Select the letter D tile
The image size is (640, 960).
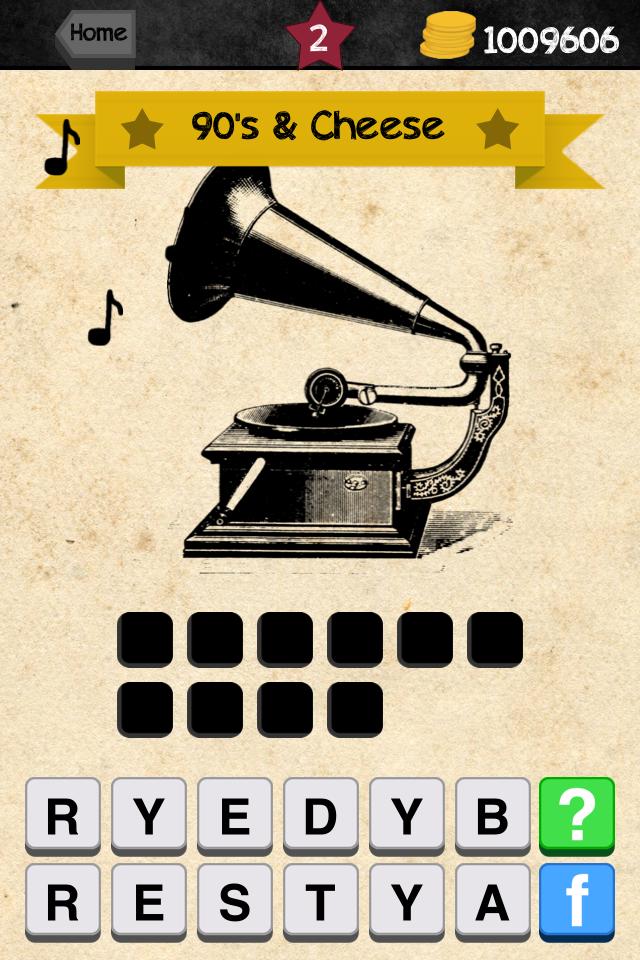pos(320,817)
